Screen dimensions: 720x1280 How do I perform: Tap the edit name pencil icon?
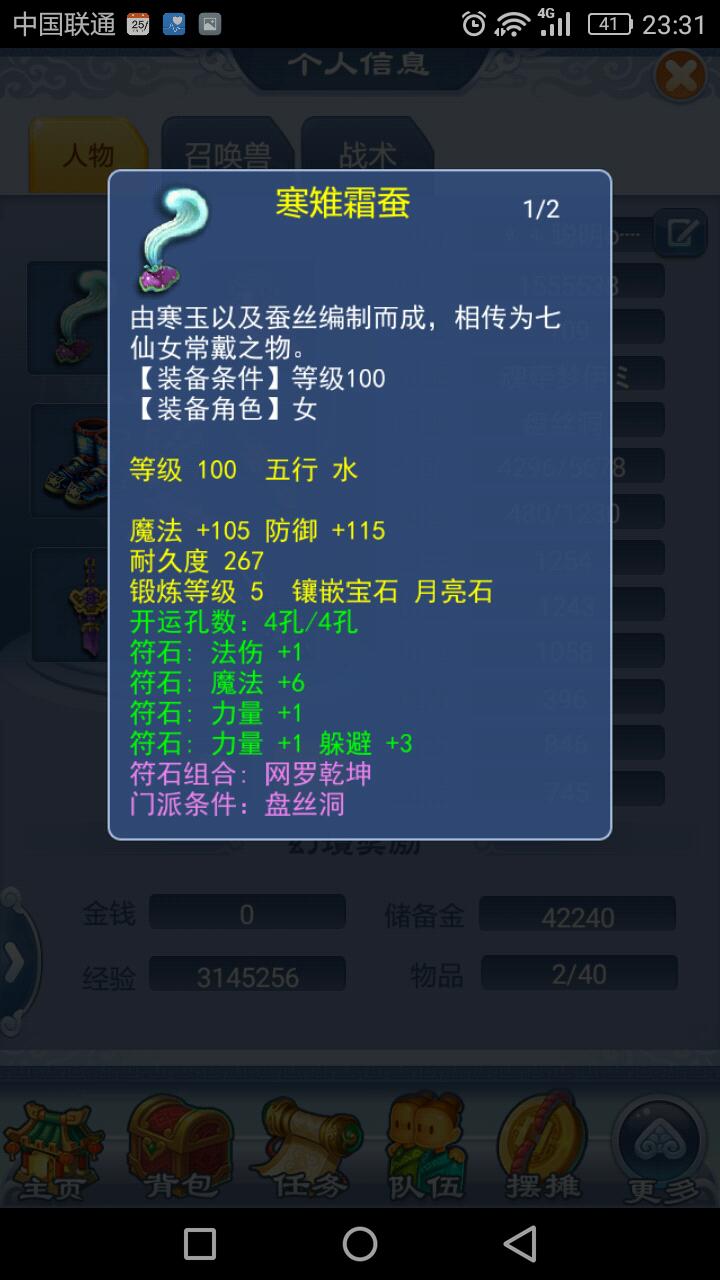click(x=681, y=234)
